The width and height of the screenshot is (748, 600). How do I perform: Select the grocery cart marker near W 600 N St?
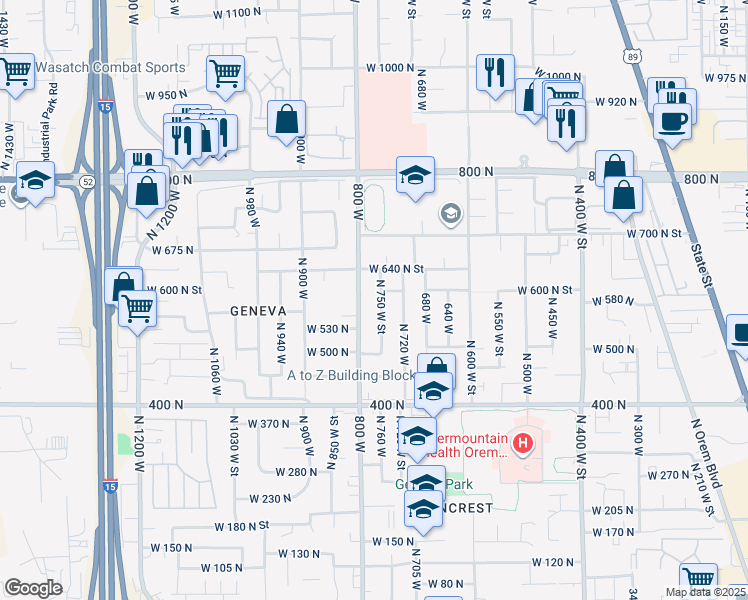tap(137, 308)
